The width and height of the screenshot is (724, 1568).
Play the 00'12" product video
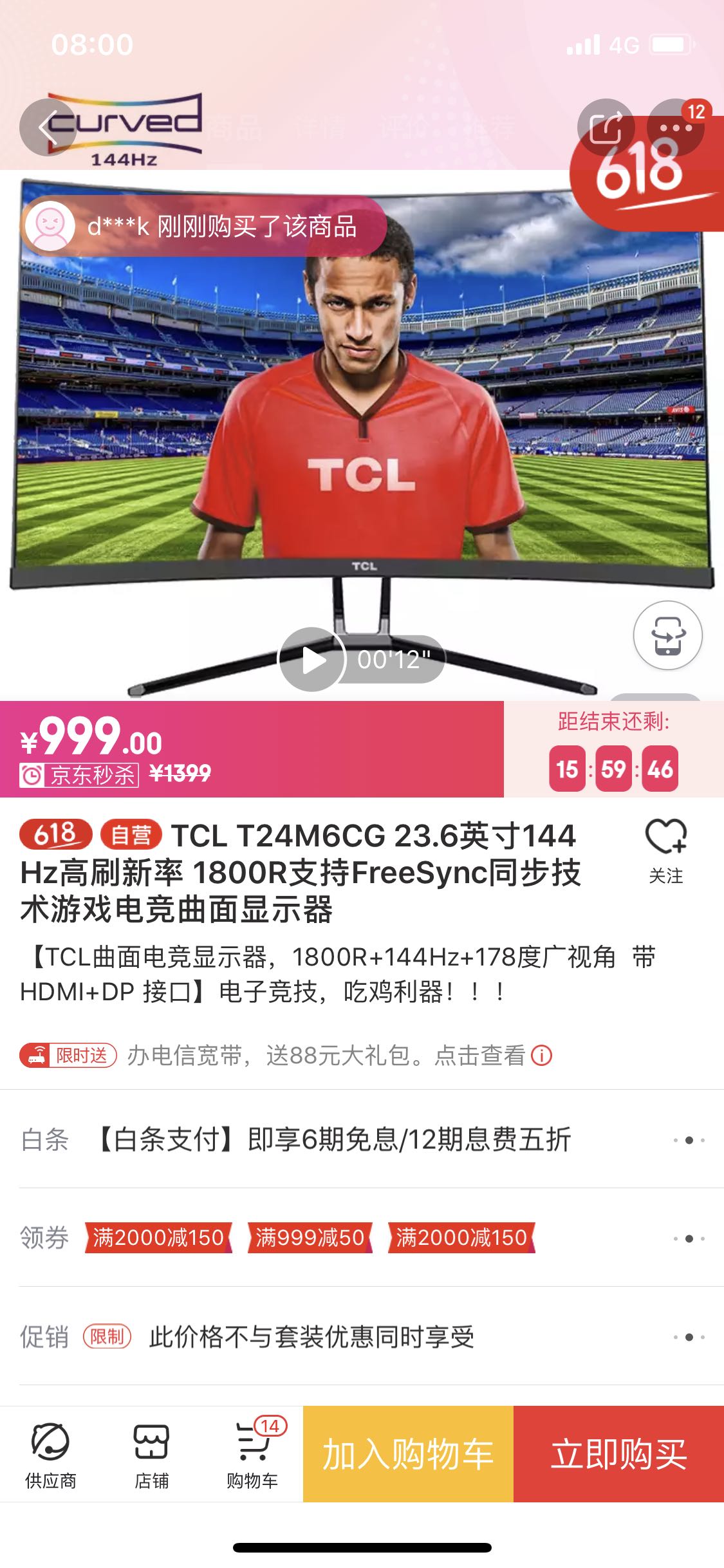tap(313, 659)
